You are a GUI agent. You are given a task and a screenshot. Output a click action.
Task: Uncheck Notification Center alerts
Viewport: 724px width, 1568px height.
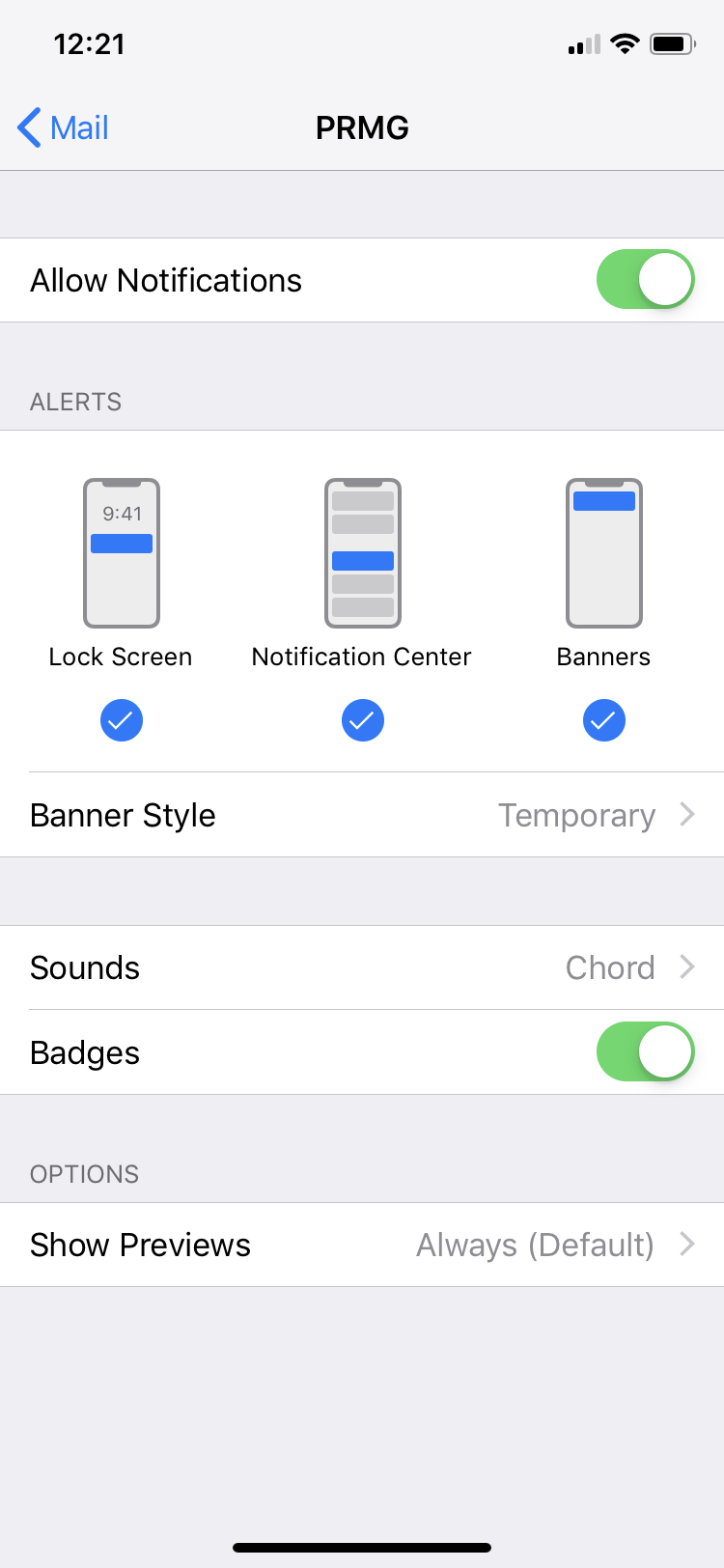[x=363, y=720]
